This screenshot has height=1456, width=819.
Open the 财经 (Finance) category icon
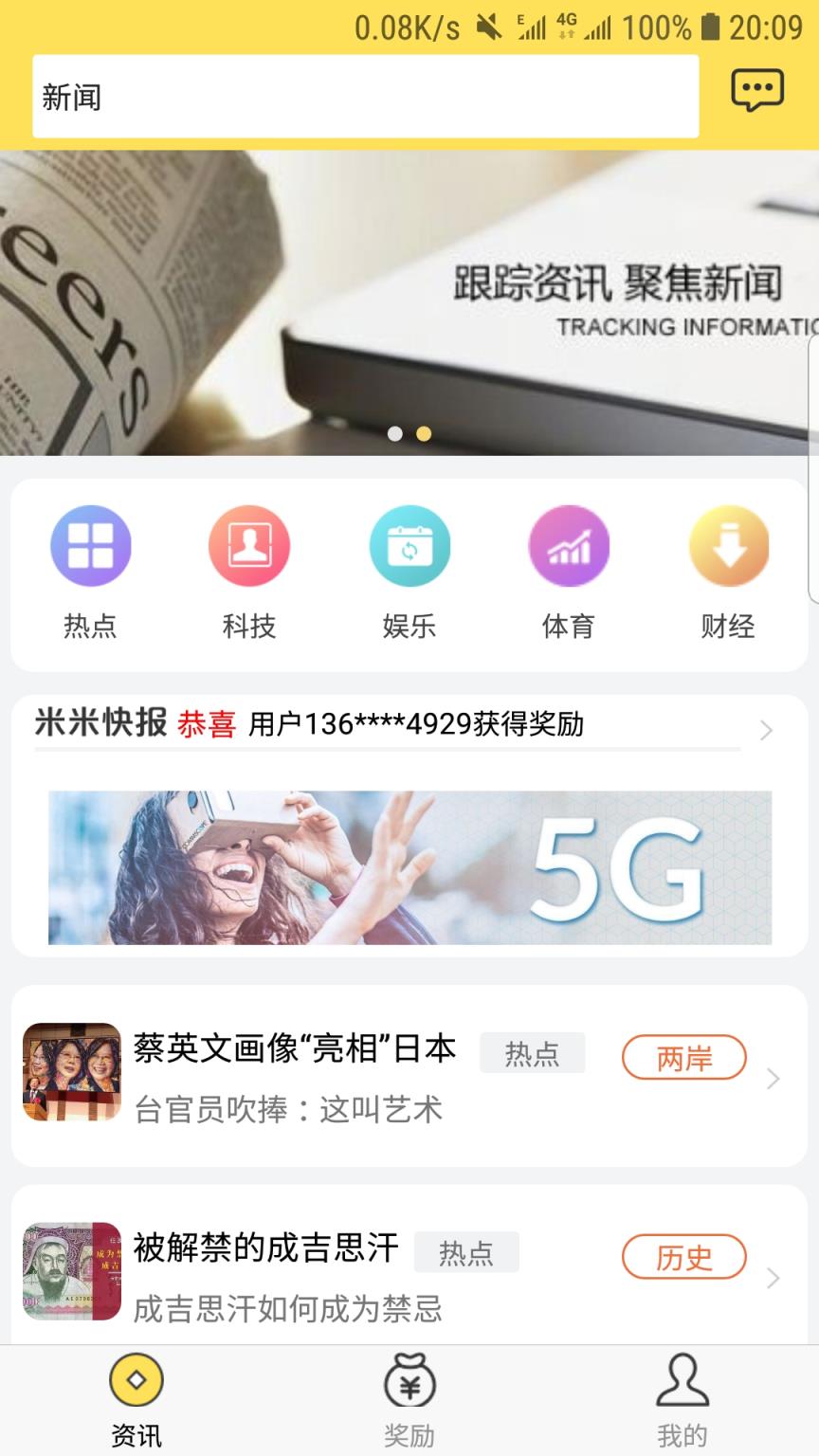(728, 546)
